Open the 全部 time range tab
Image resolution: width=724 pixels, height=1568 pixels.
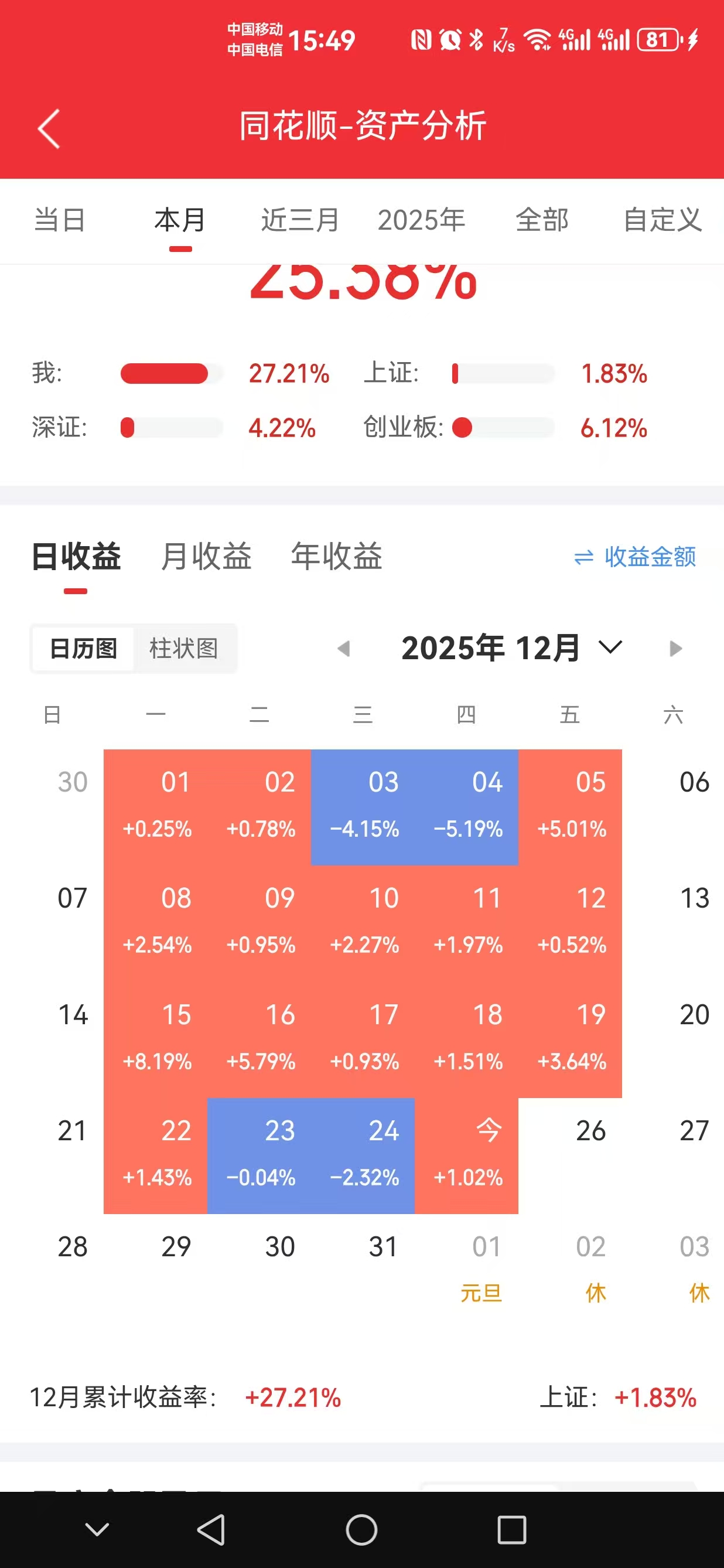tap(542, 220)
